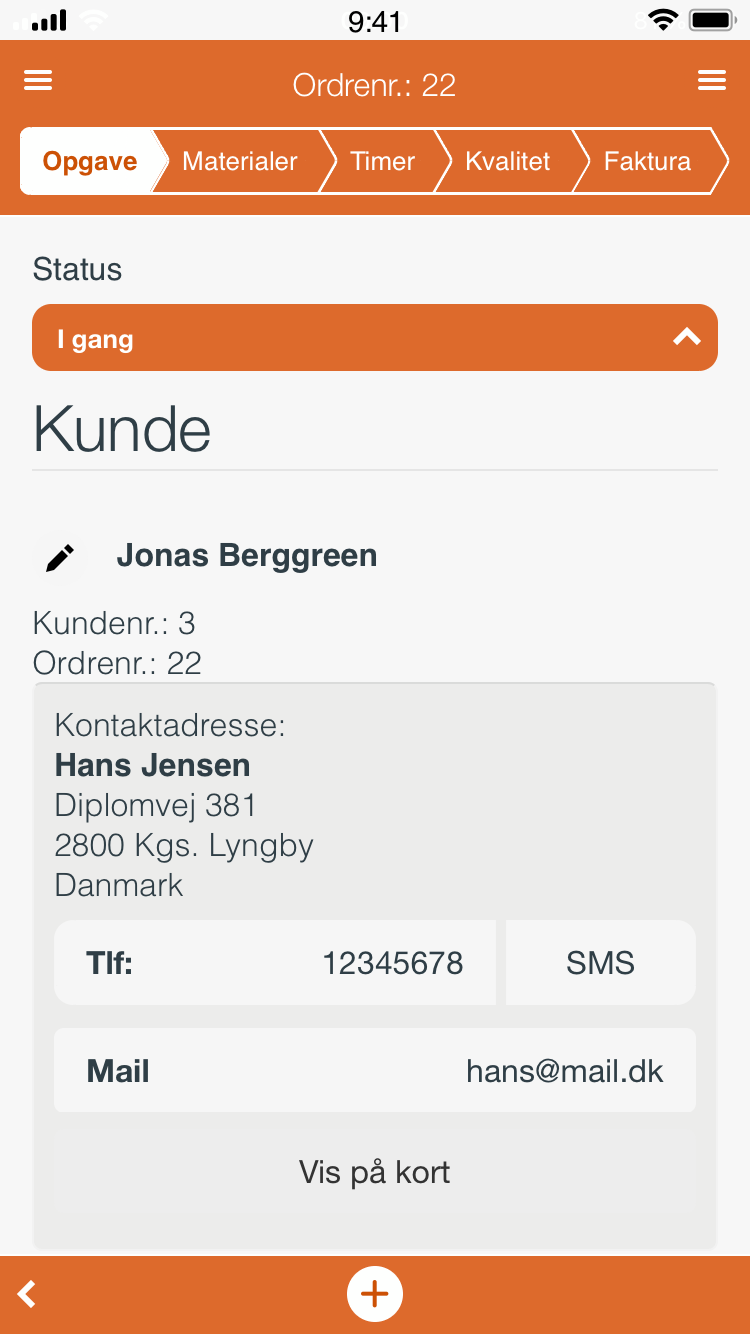
Task: Tap the plus button to add
Action: pos(375,1294)
